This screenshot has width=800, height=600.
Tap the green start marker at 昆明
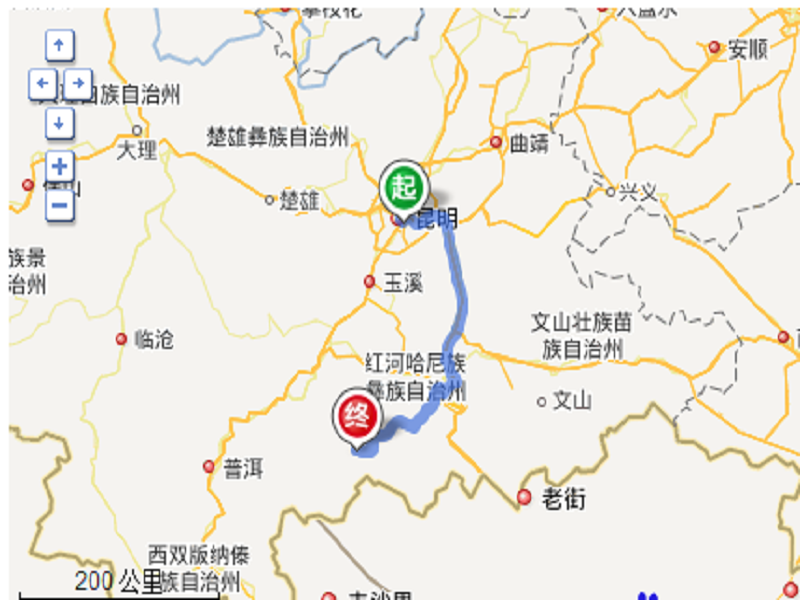[x=403, y=186]
